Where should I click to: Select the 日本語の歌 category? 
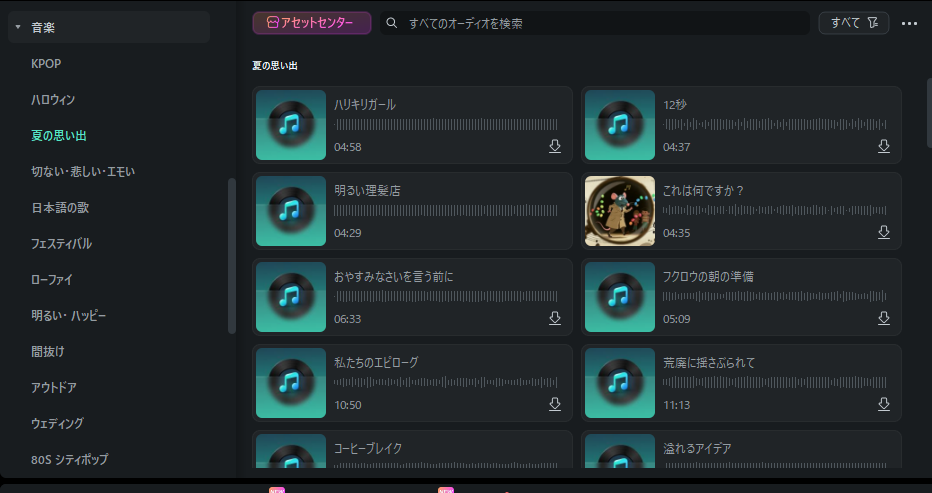click(x=59, y=208)
